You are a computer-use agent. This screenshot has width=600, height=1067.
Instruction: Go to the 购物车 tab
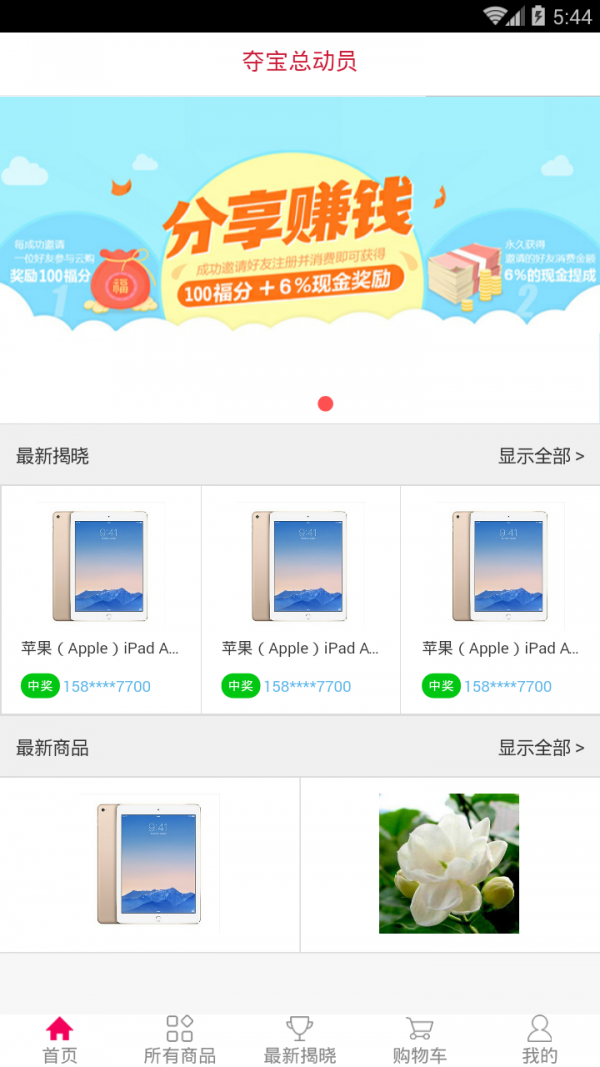[x=420, y=1040]
